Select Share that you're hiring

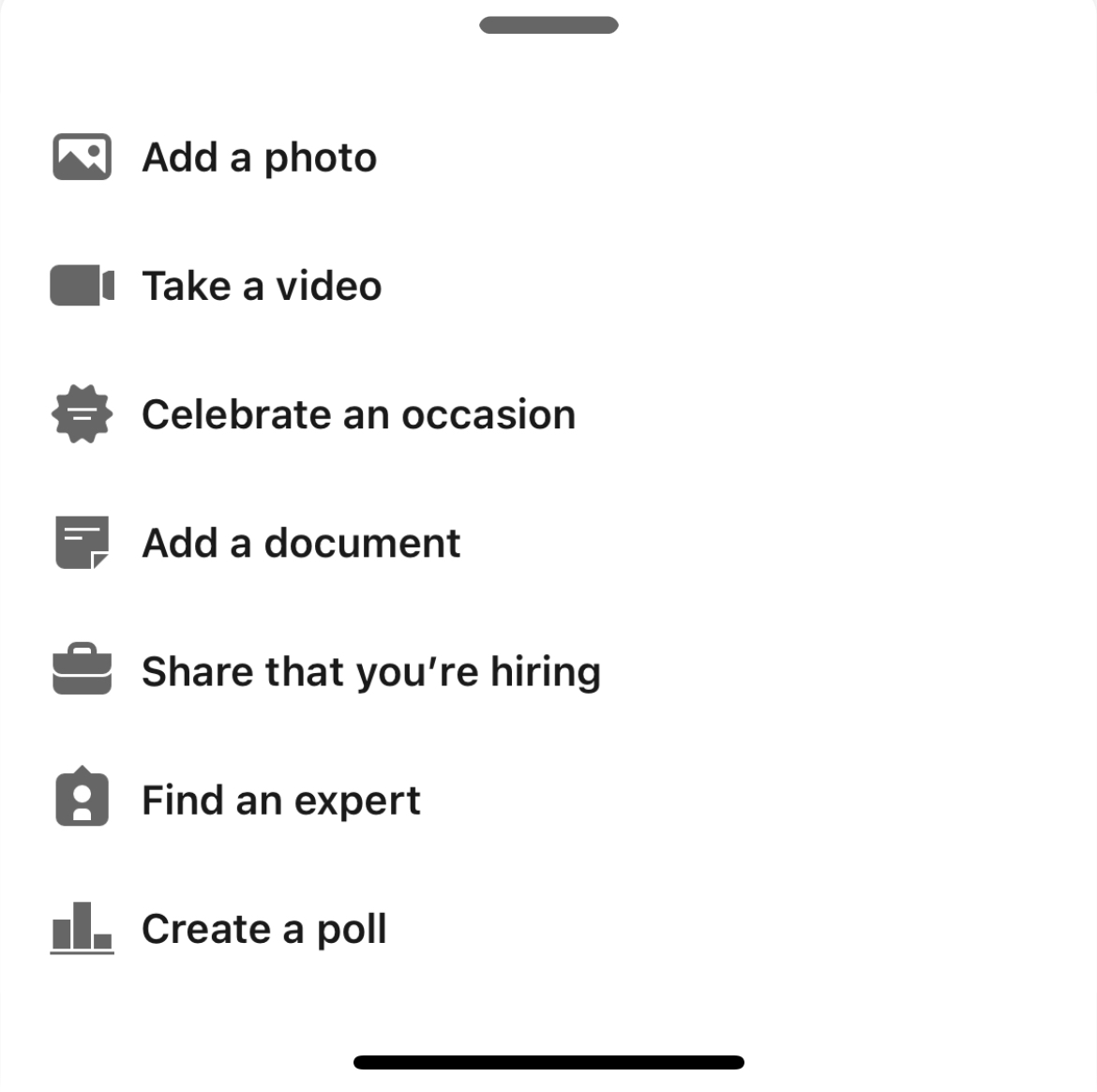(370, 671)
